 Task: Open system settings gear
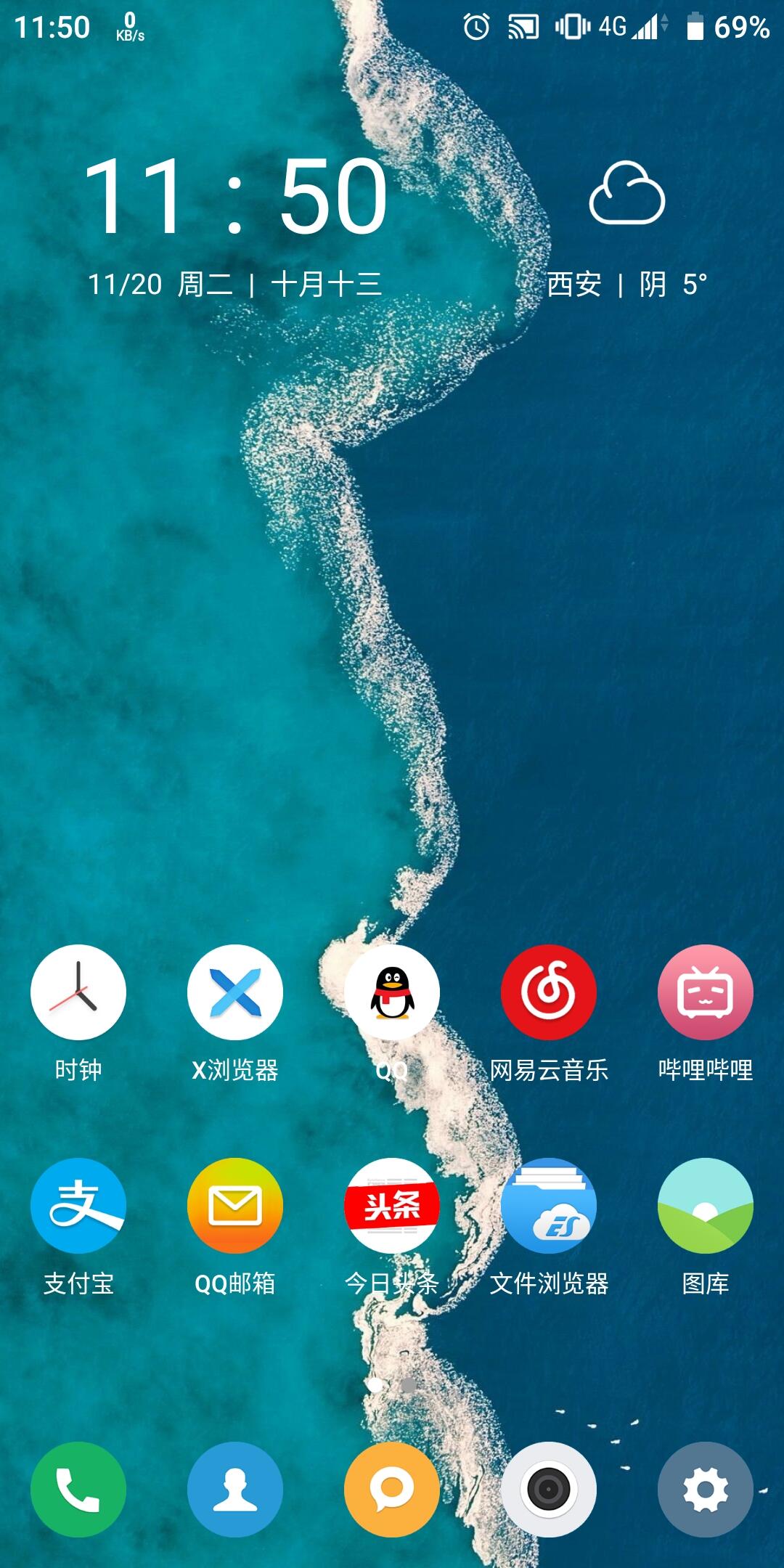tap(706, 1490)
